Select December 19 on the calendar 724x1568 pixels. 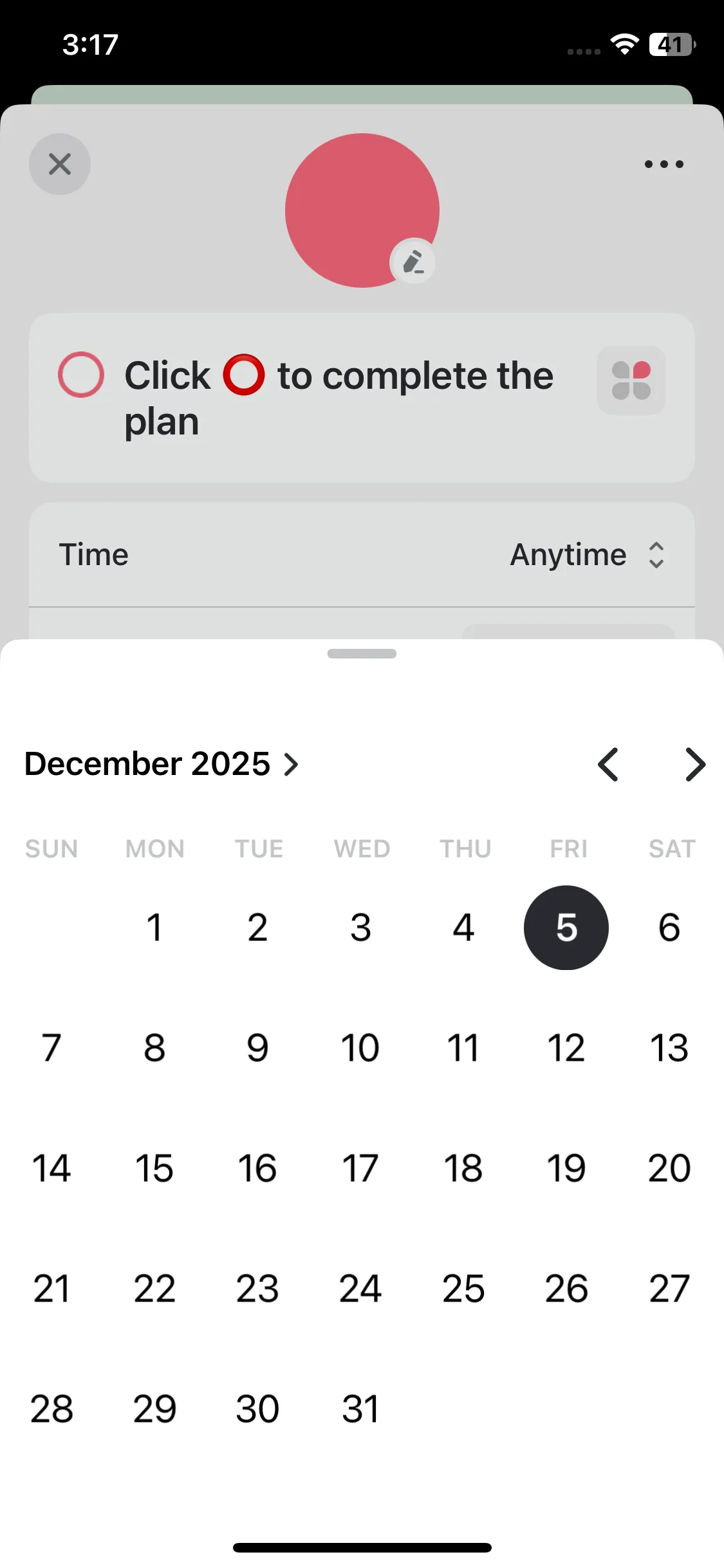tap(566, 1168)
